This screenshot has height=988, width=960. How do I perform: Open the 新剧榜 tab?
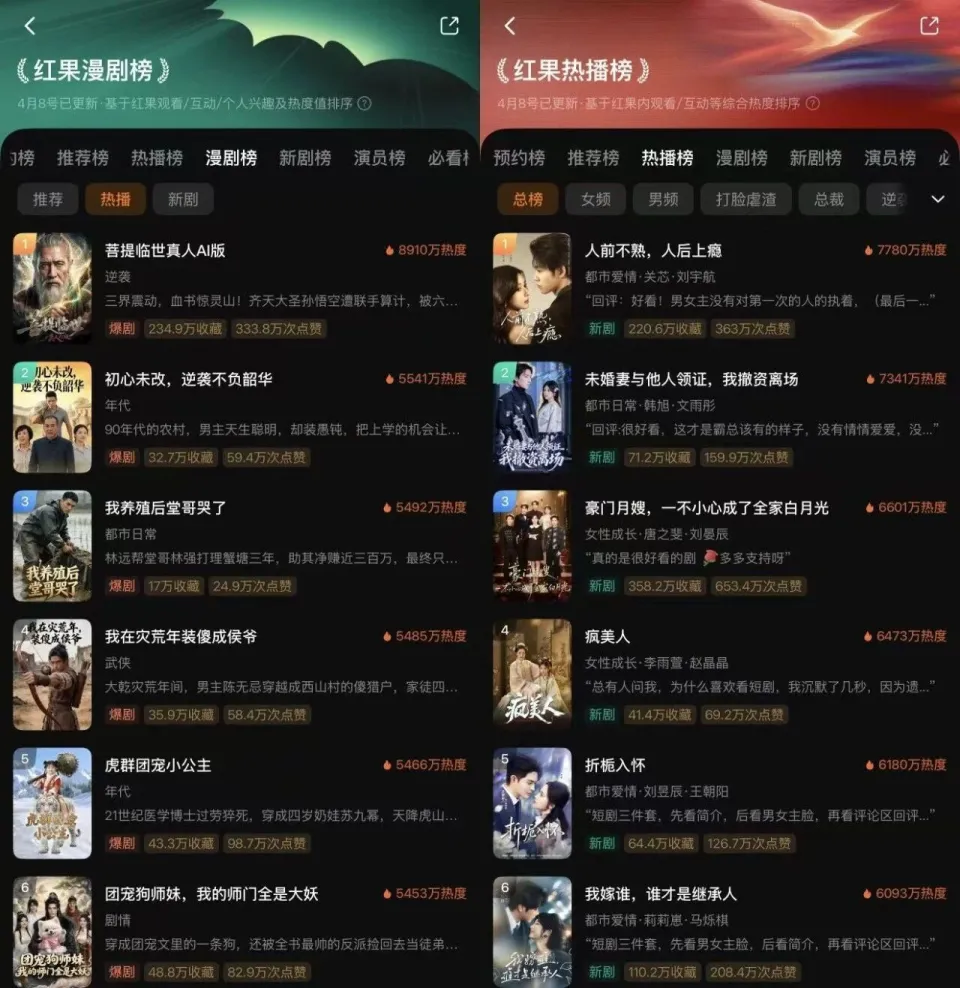coord(305,158)
